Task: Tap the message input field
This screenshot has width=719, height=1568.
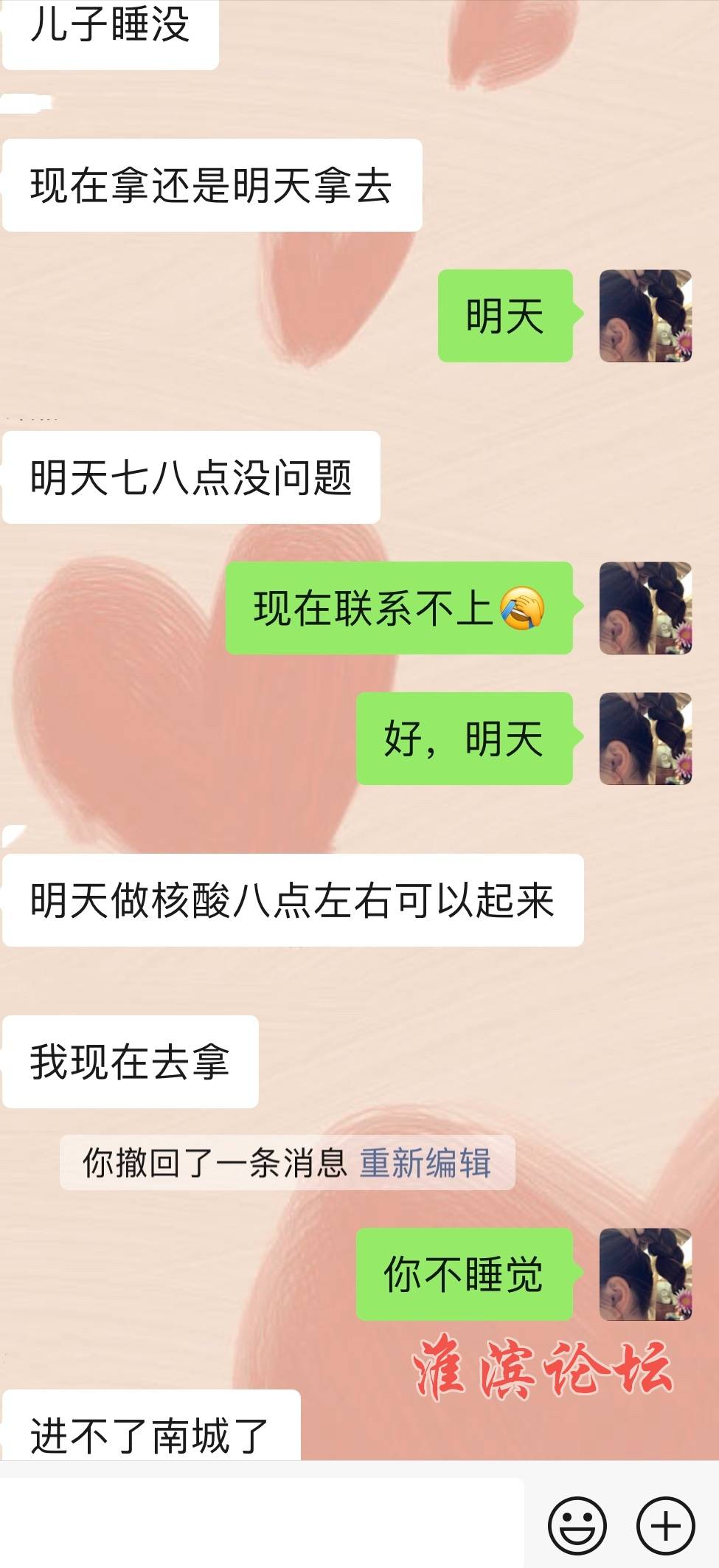Action: [x=262, y=1522]
